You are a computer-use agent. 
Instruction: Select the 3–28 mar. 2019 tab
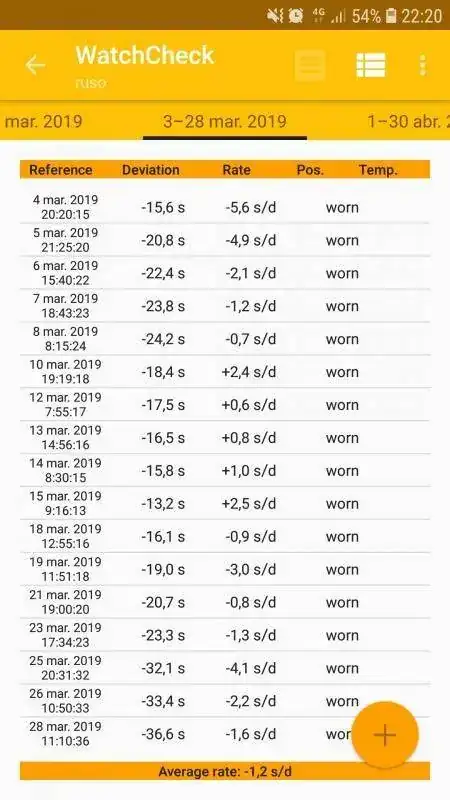pos(224,121)
